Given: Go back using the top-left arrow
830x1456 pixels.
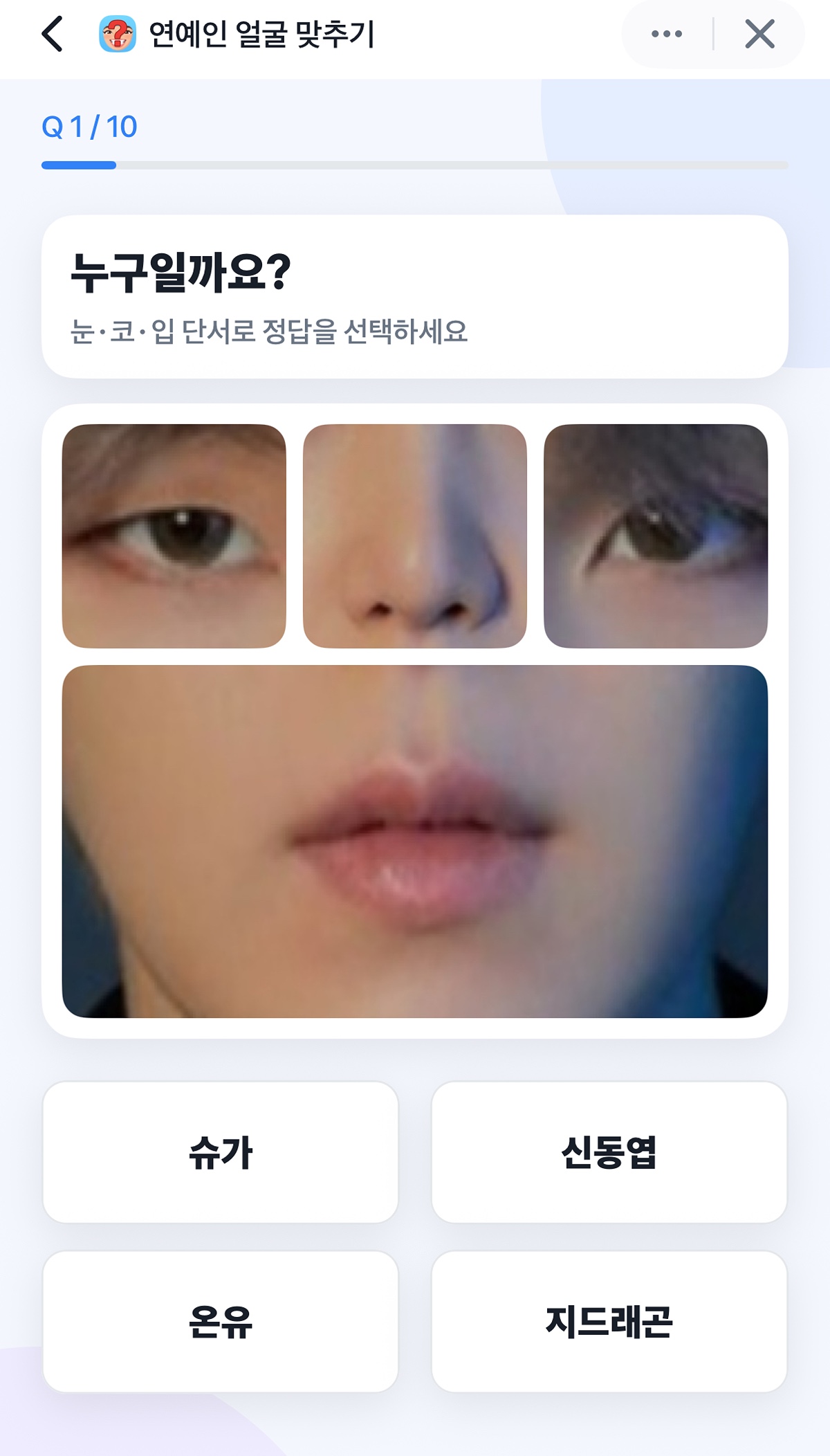Looking at the screenshot, I should [53, 35].
